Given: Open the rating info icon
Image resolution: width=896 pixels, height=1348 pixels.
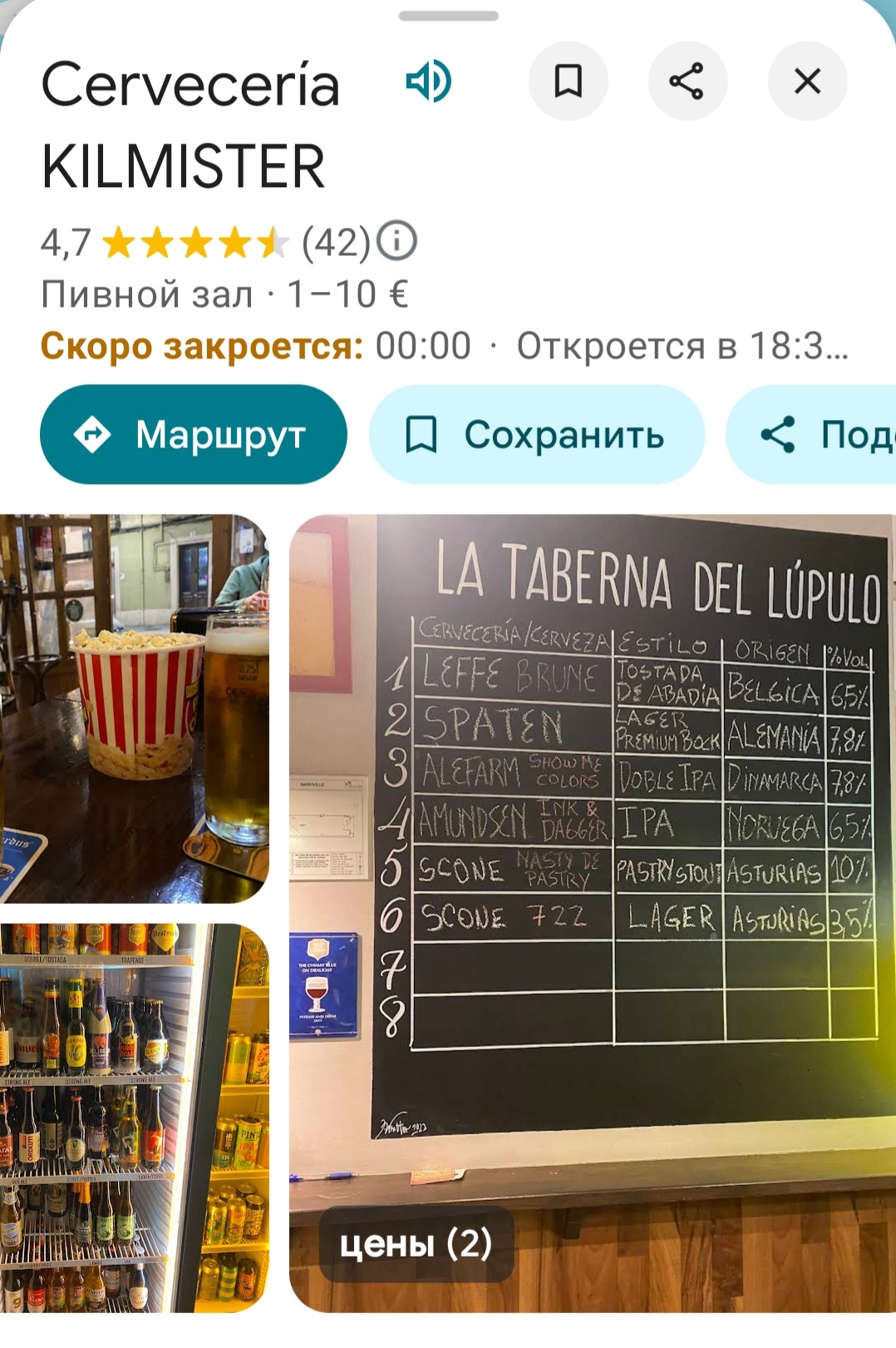Looking at the screenshot, I should (x=396, y=242).
